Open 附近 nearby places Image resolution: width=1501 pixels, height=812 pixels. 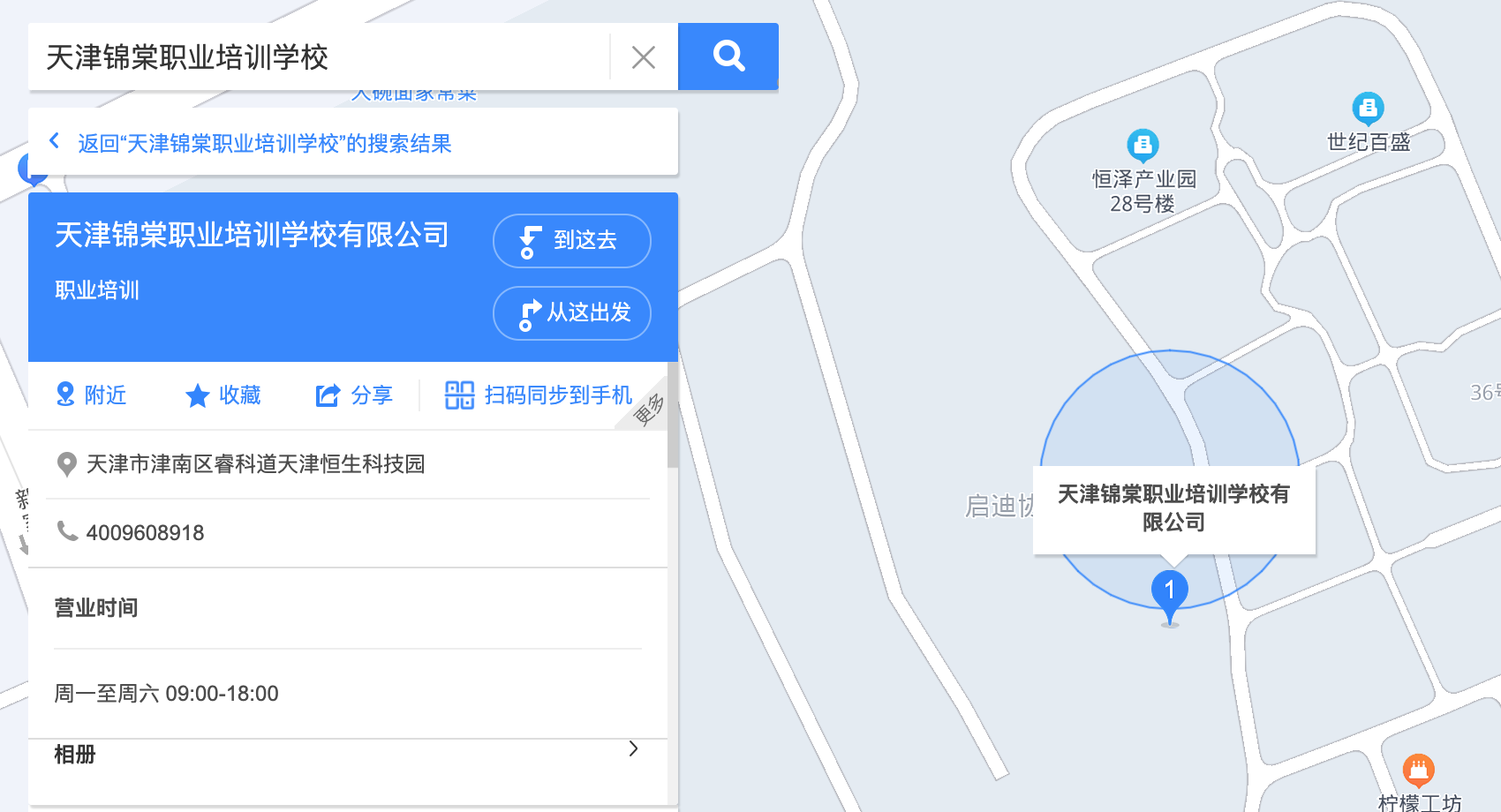pyautogui.click(x=92, y=395)
